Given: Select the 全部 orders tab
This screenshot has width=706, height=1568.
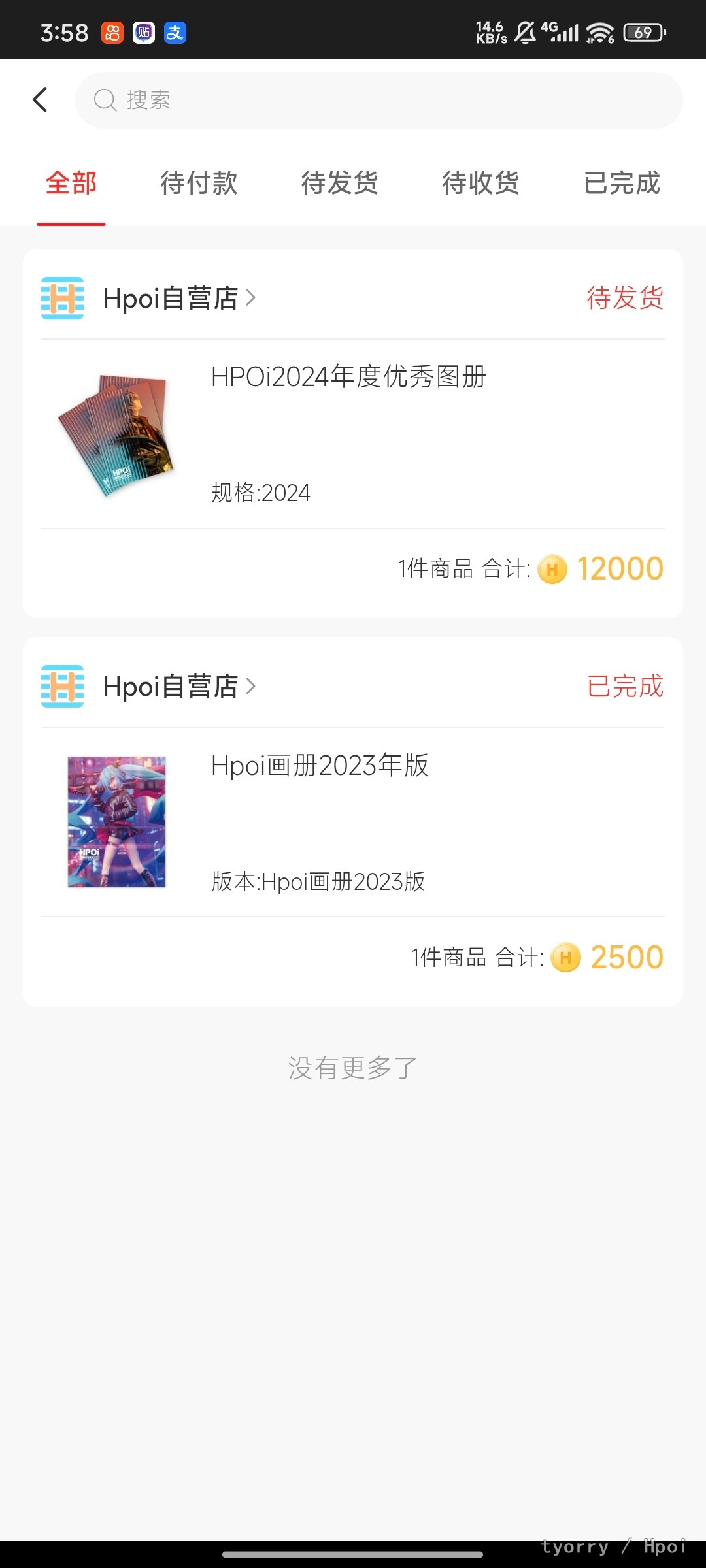Looking at the screenshot, I should [71, 183].
